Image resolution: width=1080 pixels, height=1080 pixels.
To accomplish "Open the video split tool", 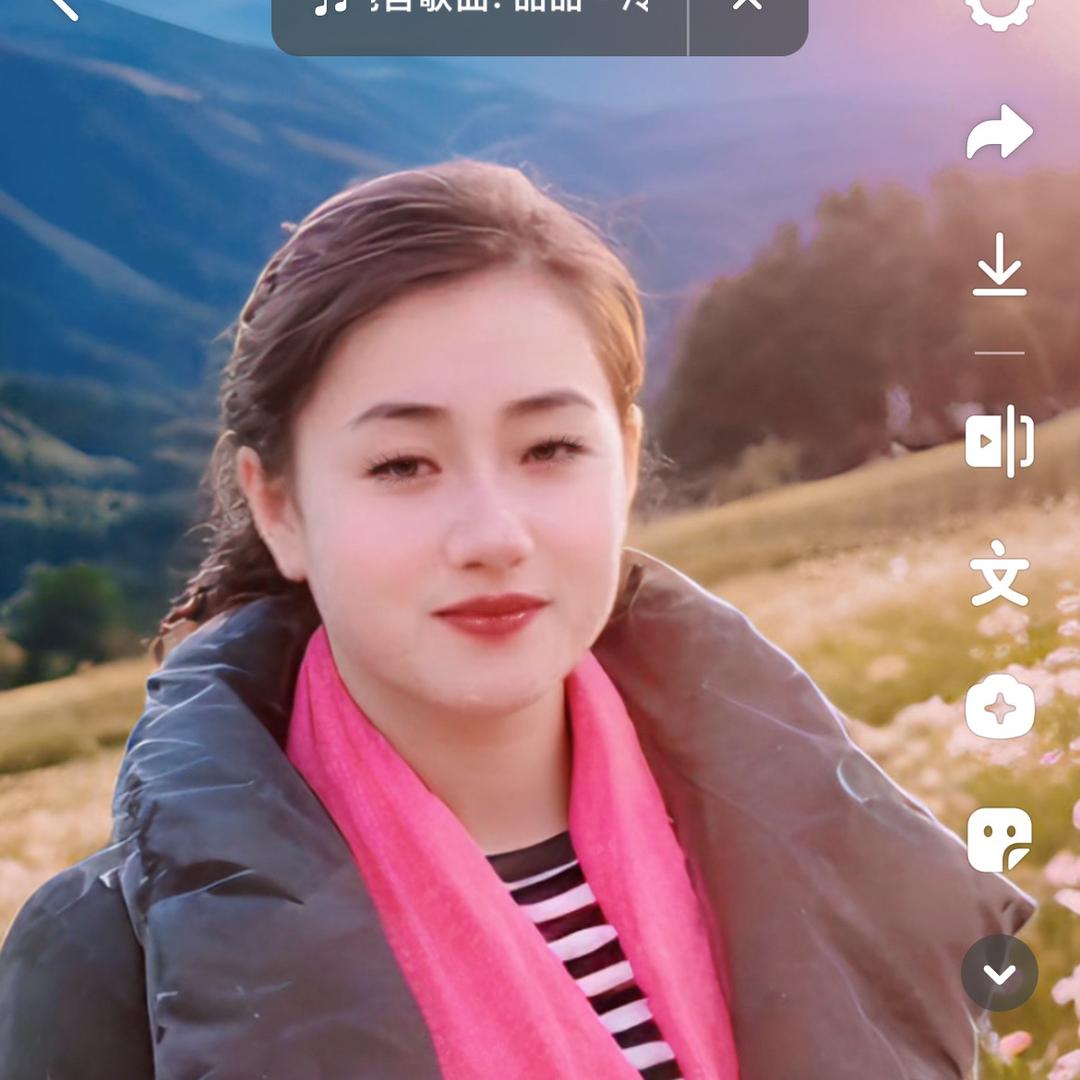I will [x=999, y=441].
